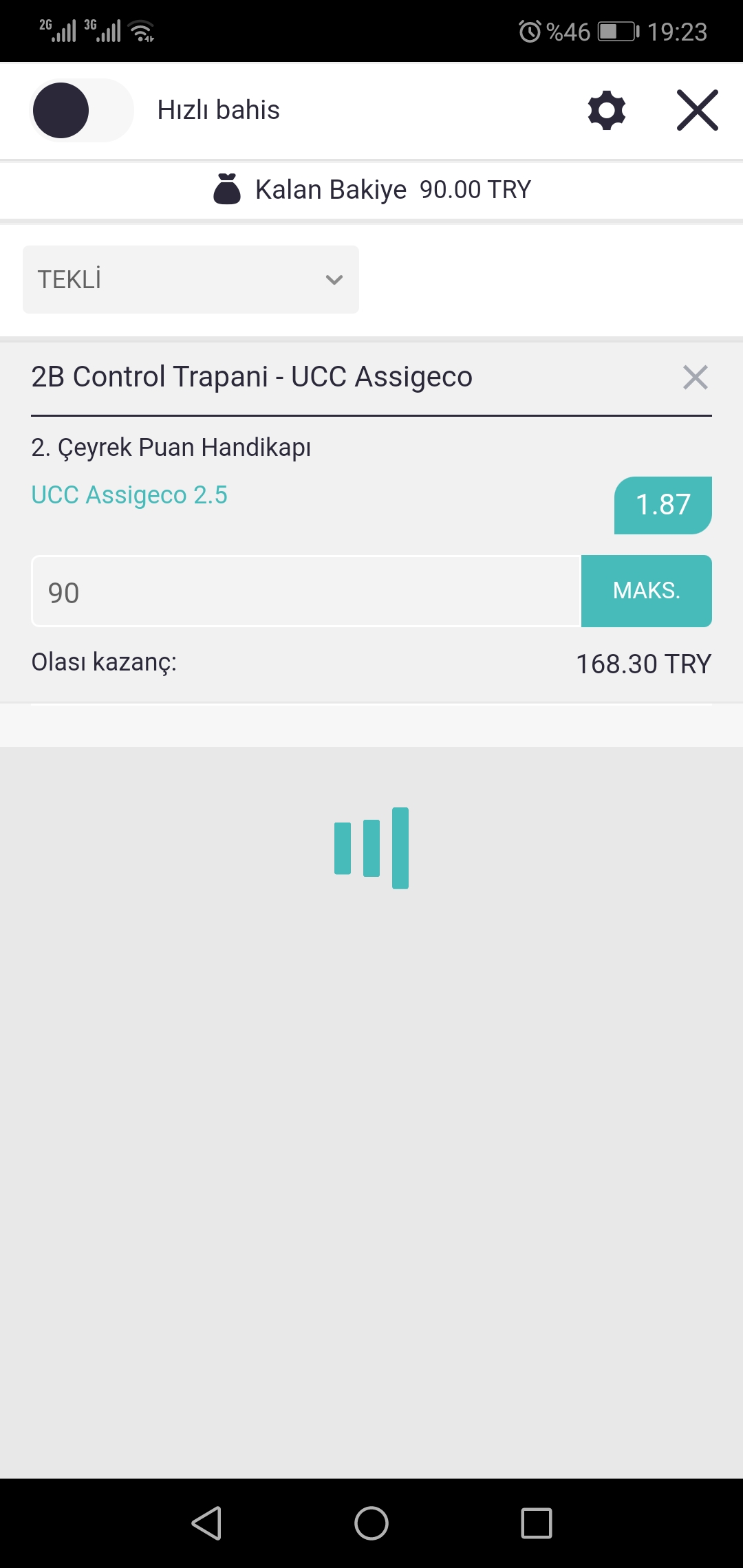Open bet slip settings gear
Screen dimensions: 743x1568
[x=607, y=110]
